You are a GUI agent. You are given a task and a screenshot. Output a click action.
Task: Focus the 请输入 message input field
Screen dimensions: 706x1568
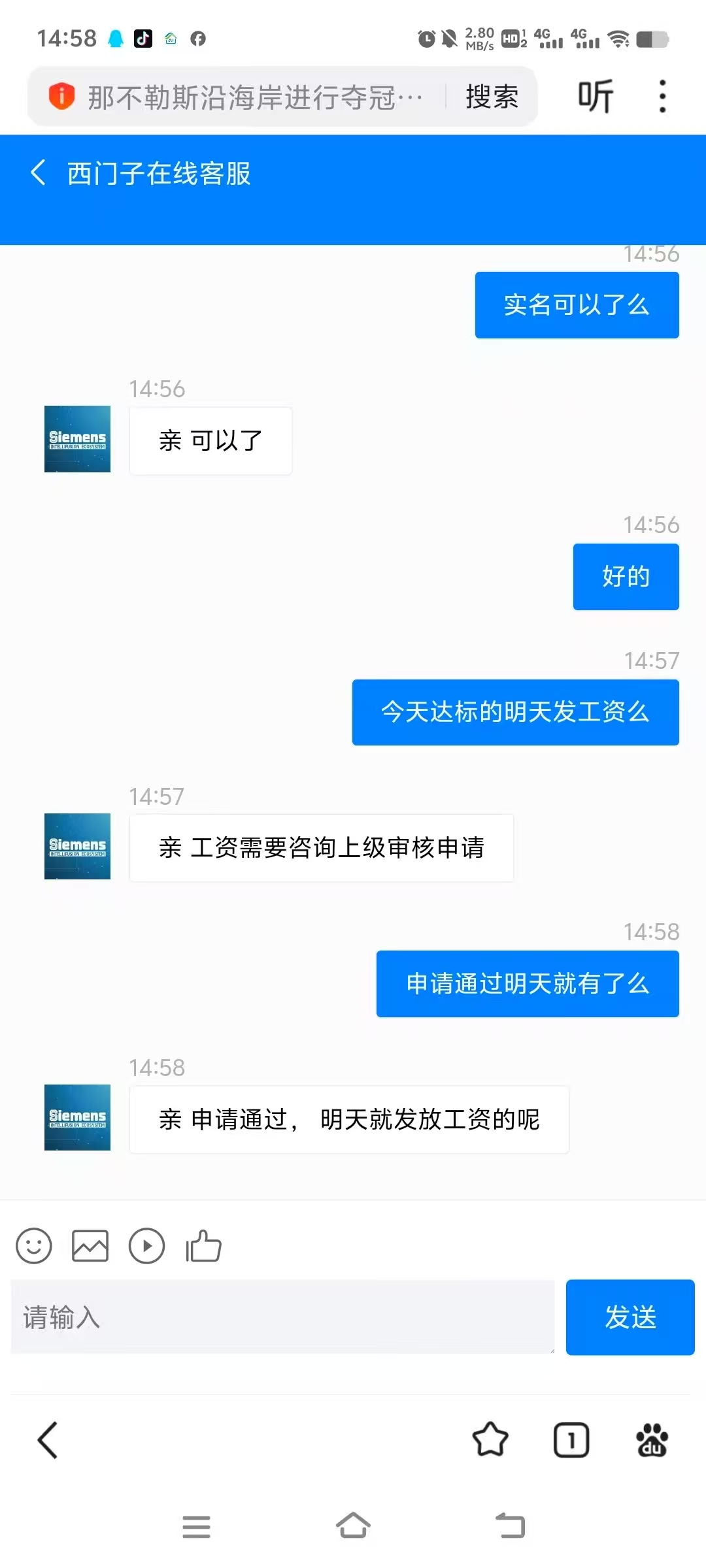tap(283, 1316)
